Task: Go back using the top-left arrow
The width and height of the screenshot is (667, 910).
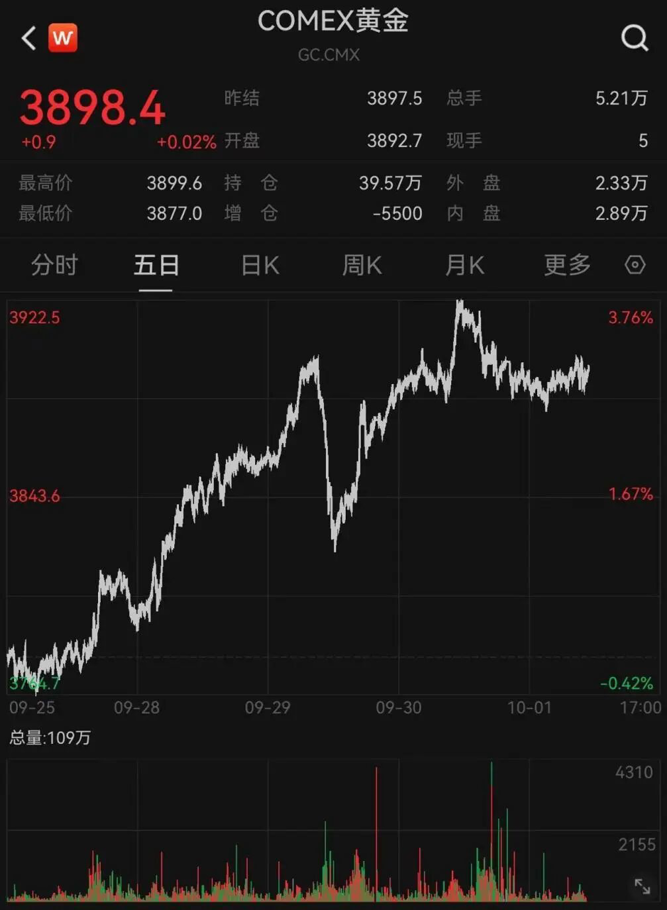Action: pyautogui.click(x=28, y=39)
